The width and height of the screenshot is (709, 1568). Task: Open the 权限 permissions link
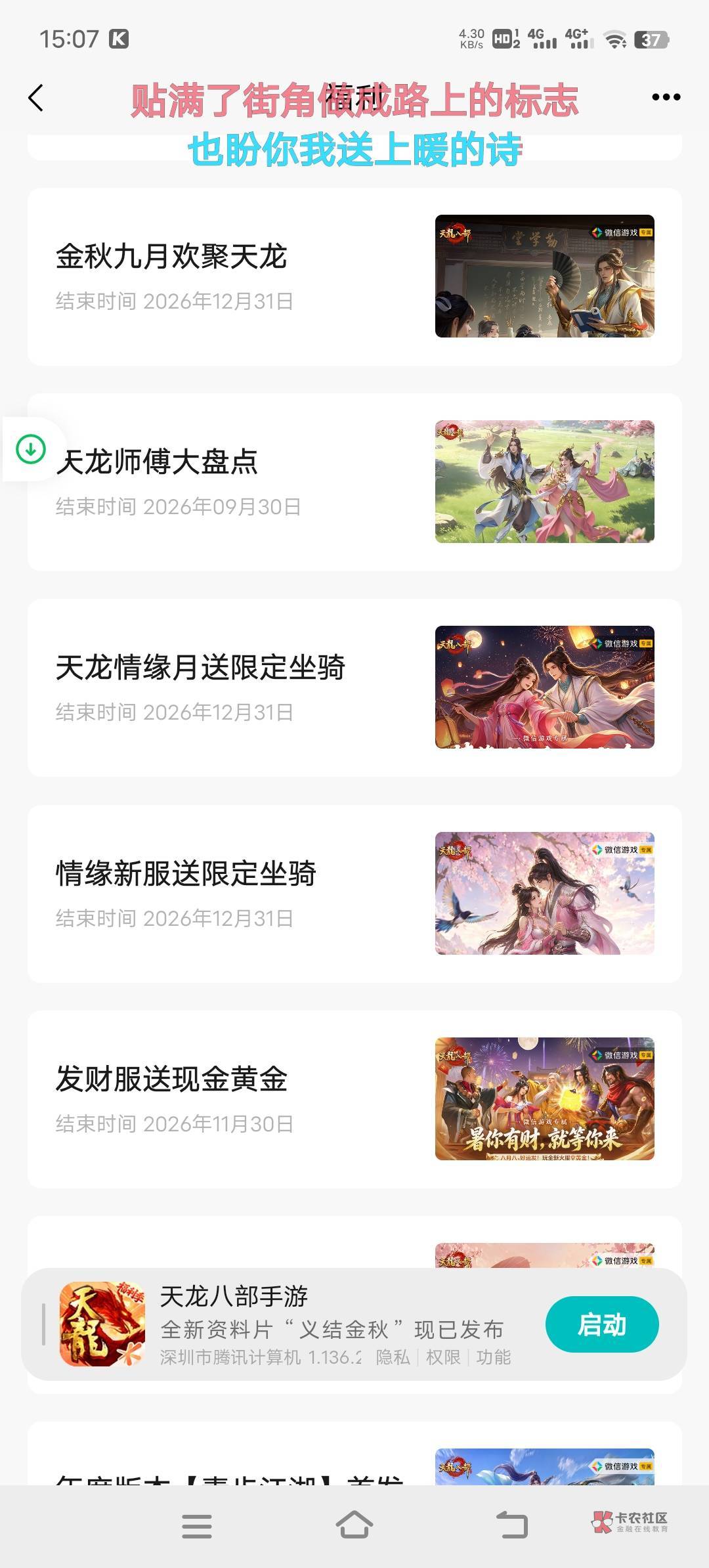click(443, 1357)
